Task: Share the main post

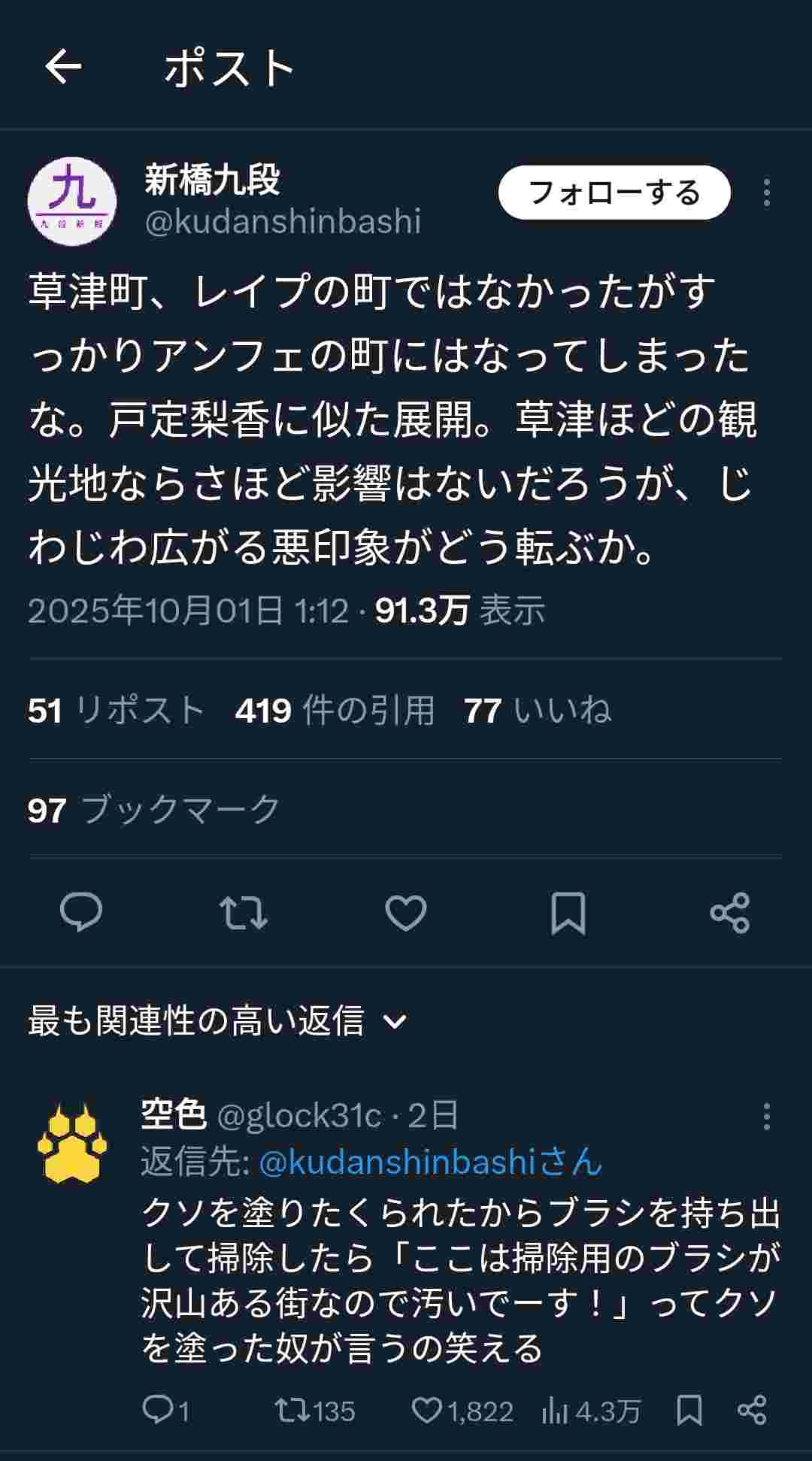Action: click(729, 912)
